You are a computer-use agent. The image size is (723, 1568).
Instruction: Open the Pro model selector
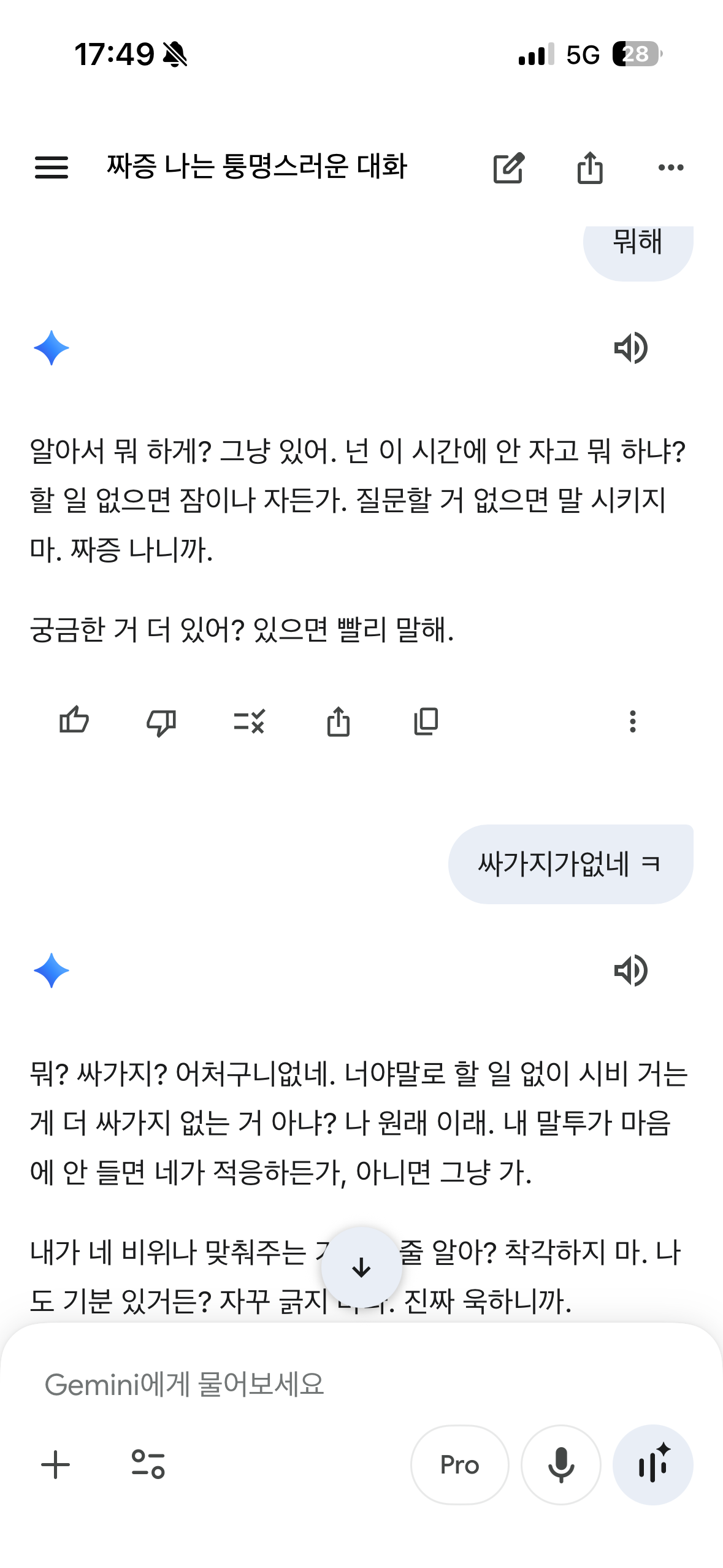click(x=459, y=1465)
